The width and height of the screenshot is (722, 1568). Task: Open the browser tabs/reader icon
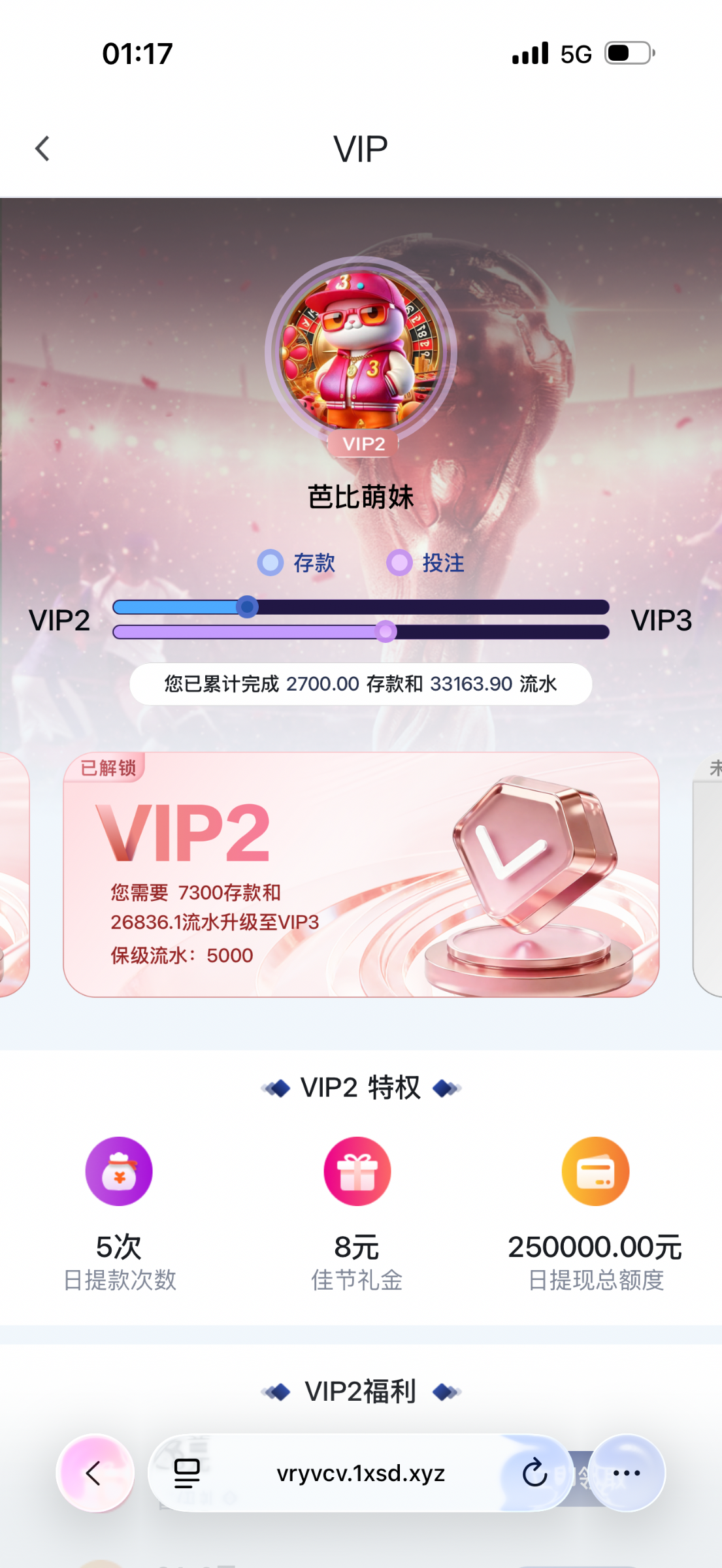click(x=187, y=1473)
